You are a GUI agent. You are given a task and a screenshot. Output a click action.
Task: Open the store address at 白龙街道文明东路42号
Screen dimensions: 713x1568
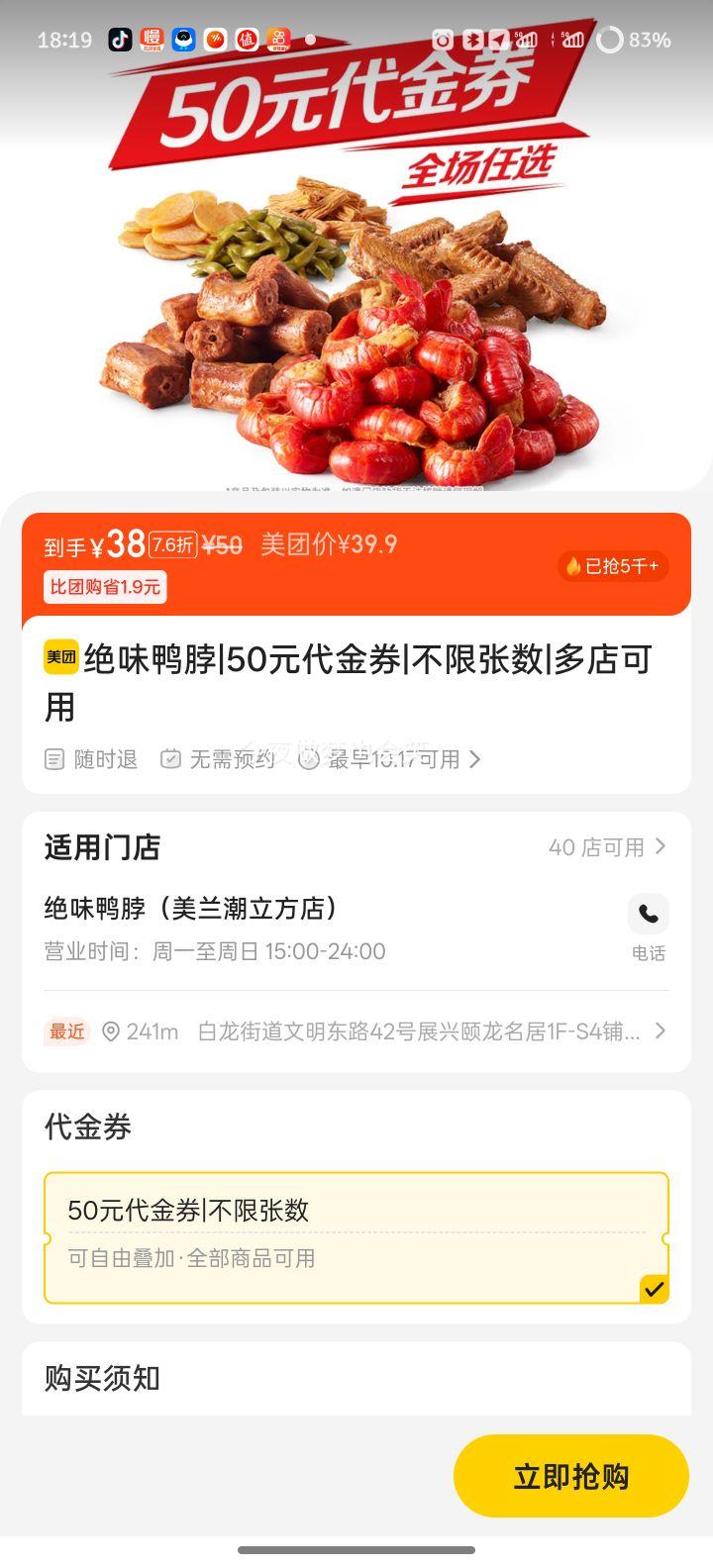(419, 1031)
